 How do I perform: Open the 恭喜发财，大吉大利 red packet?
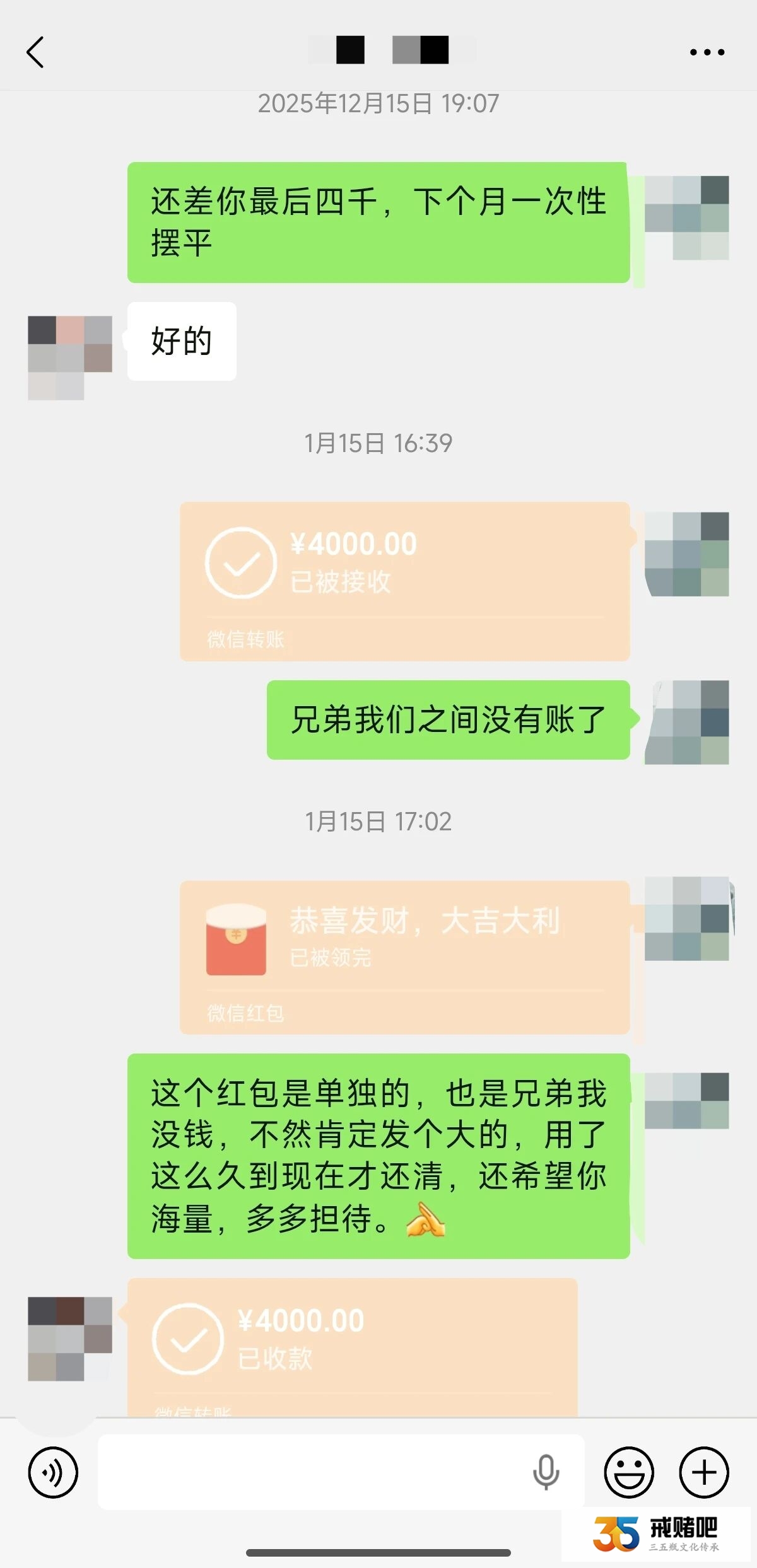[404, 956]
